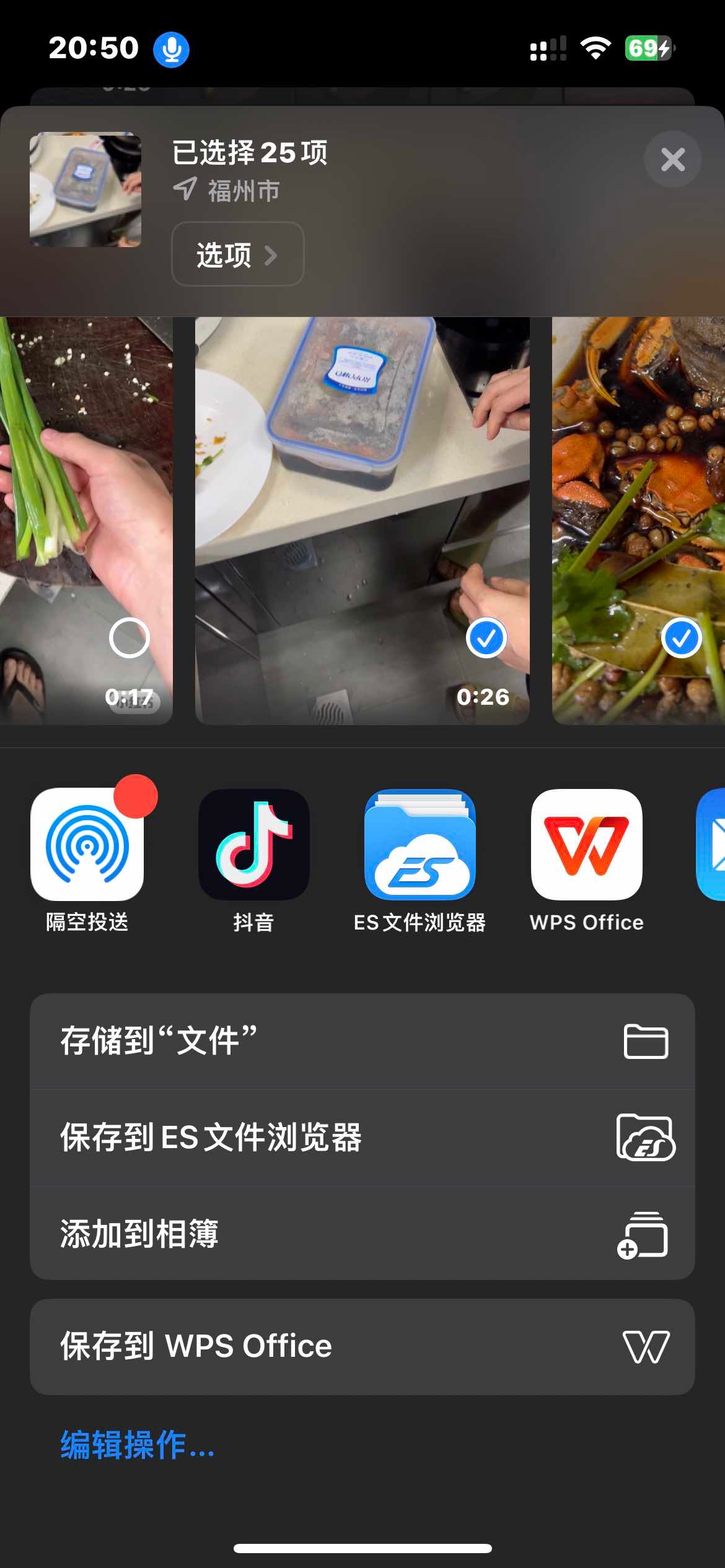
Task: Deselect the 0:26 container video
Action: click(x=486, y=637)
